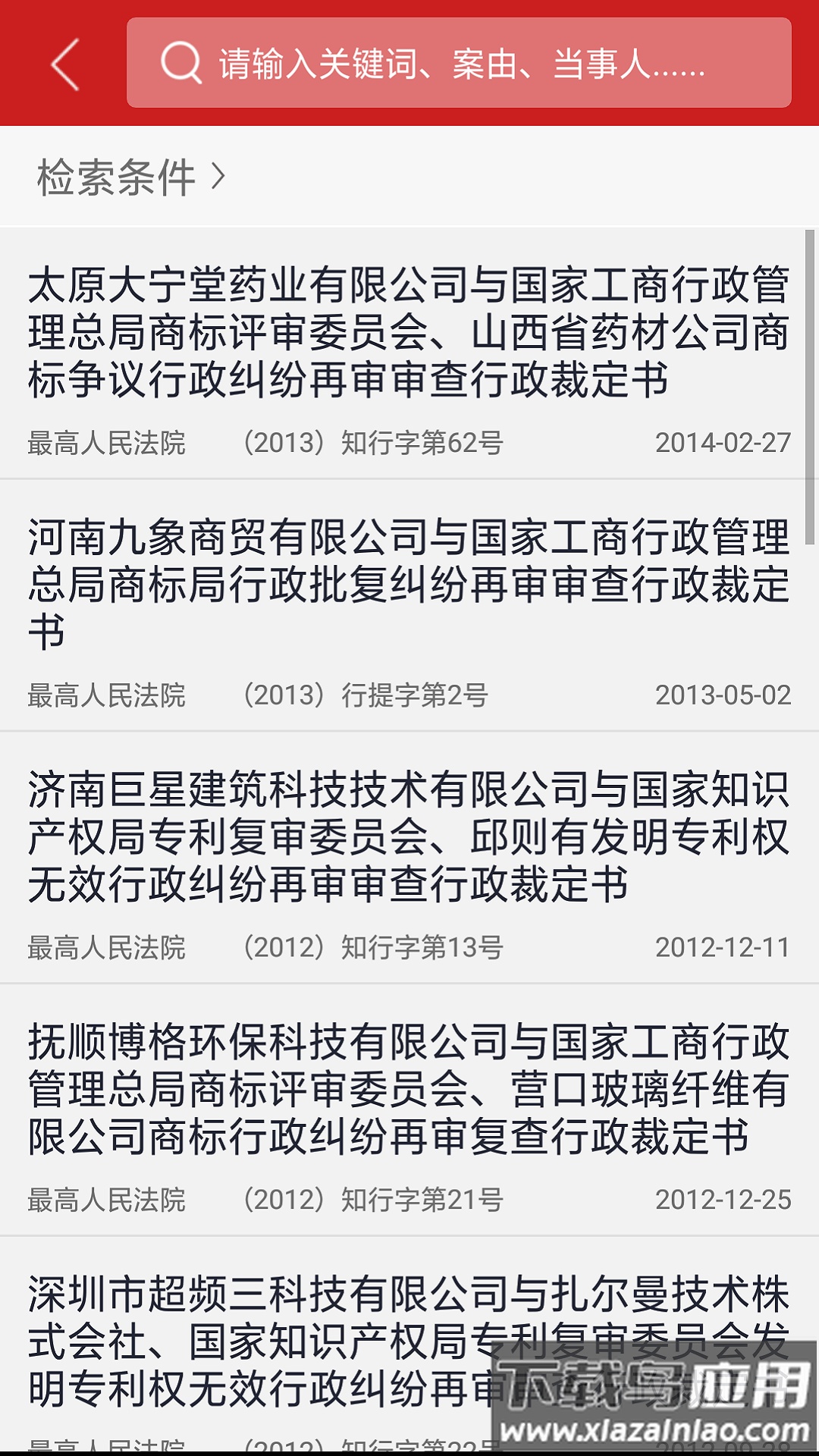Open the 河南九象商贸 administrative ruling case
Screen dimensions: 819x1456
pyautogui.click(x=409, y=588)
